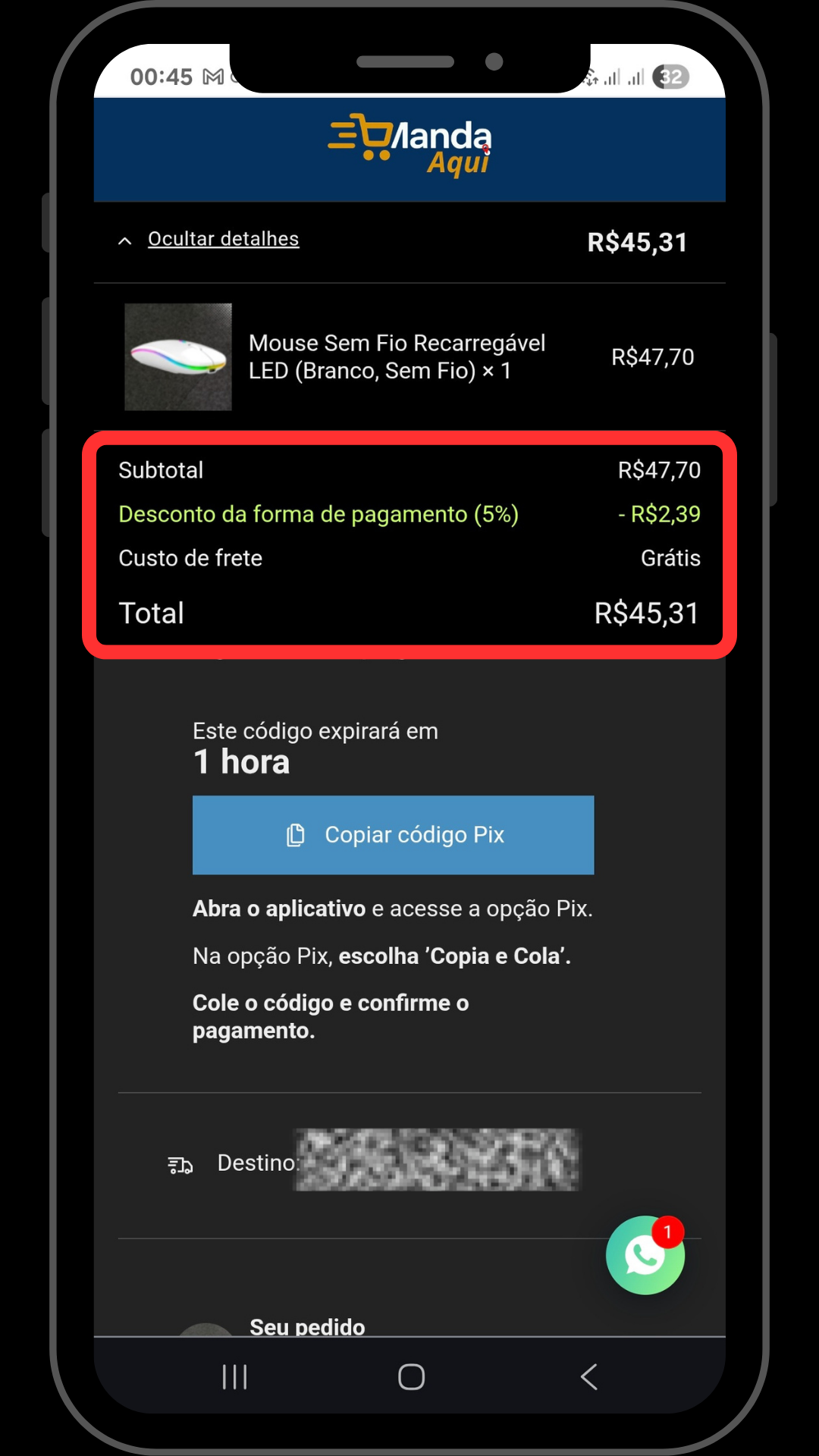Open recent apps from navigation bar

tap(234, 1376)
